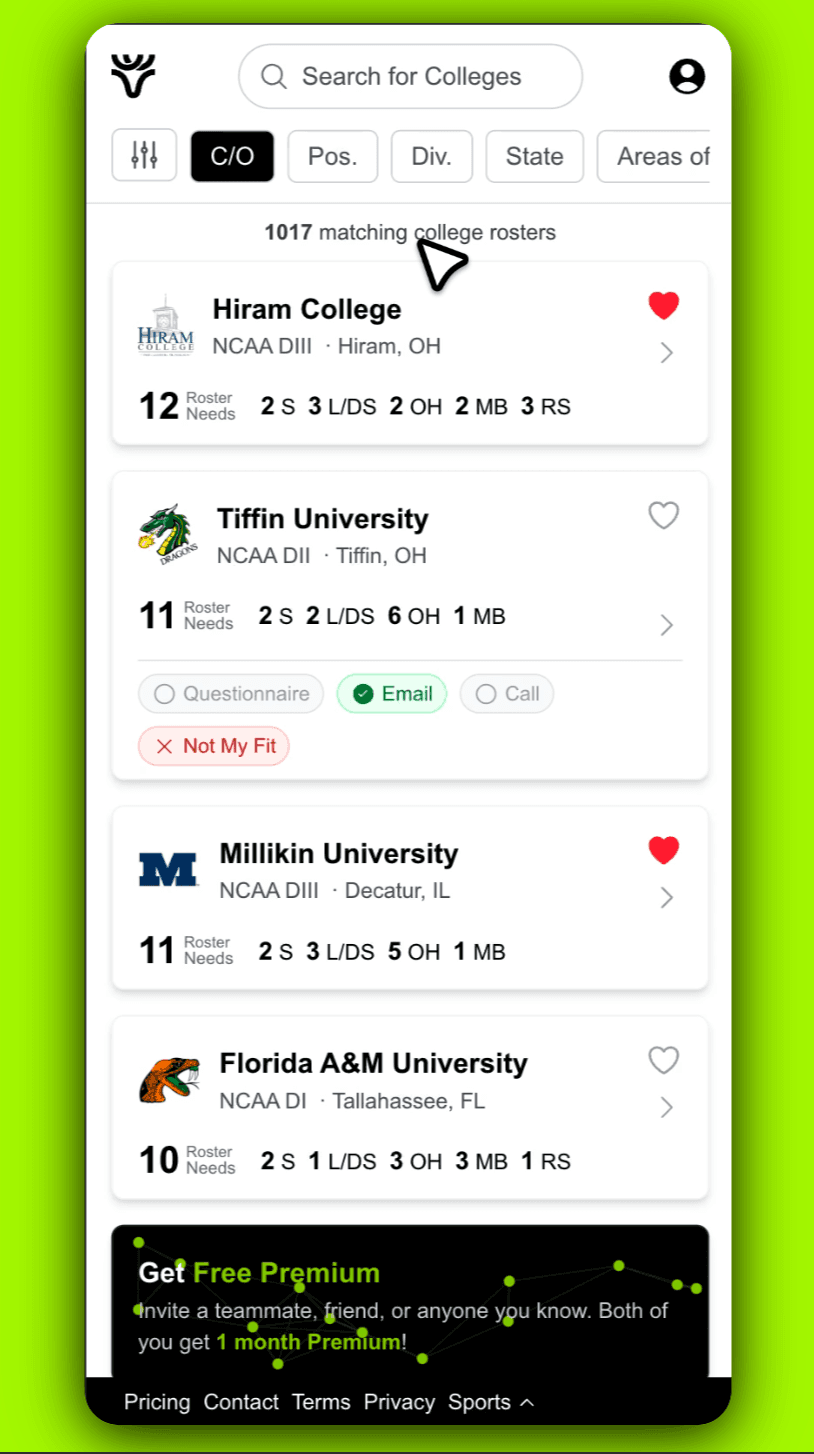The width and height of the screenshot is (814, 1454).
Task: Open the Pos. filter chip
Action: 333,156
